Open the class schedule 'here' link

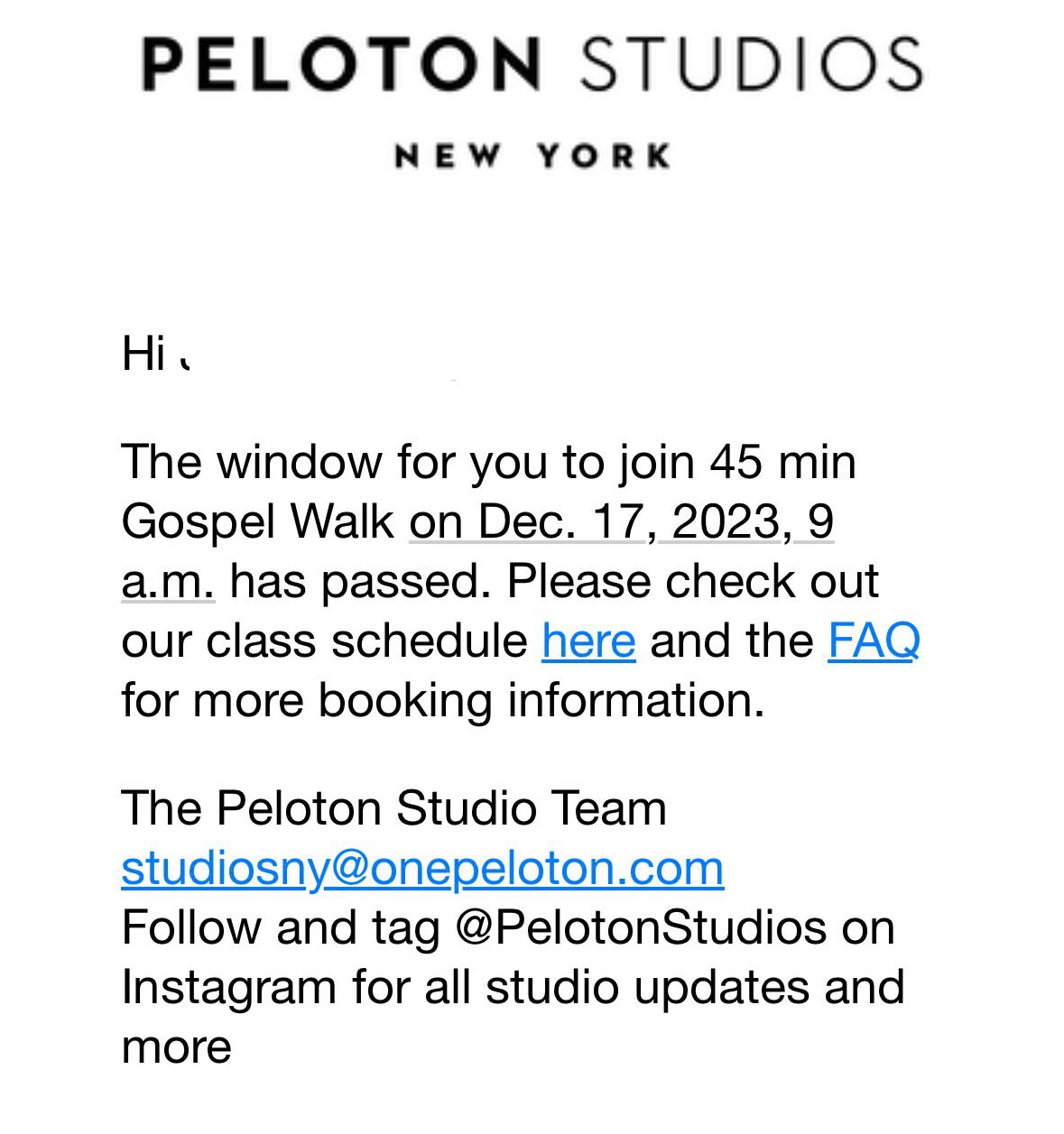pyautogui.click(x=588, y=641)
